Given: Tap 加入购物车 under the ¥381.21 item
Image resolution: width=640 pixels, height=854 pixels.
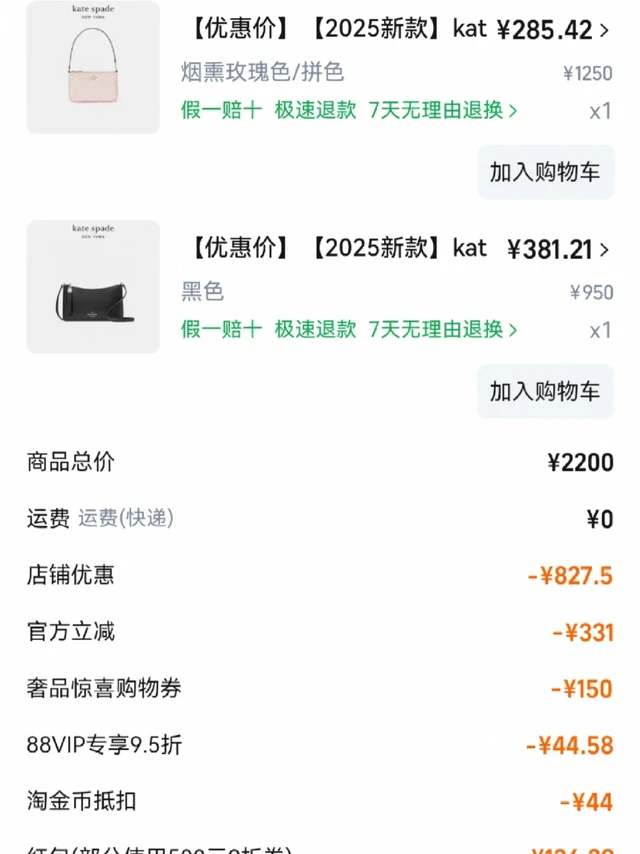Looking at the screenshot, I should click(546, 392).
